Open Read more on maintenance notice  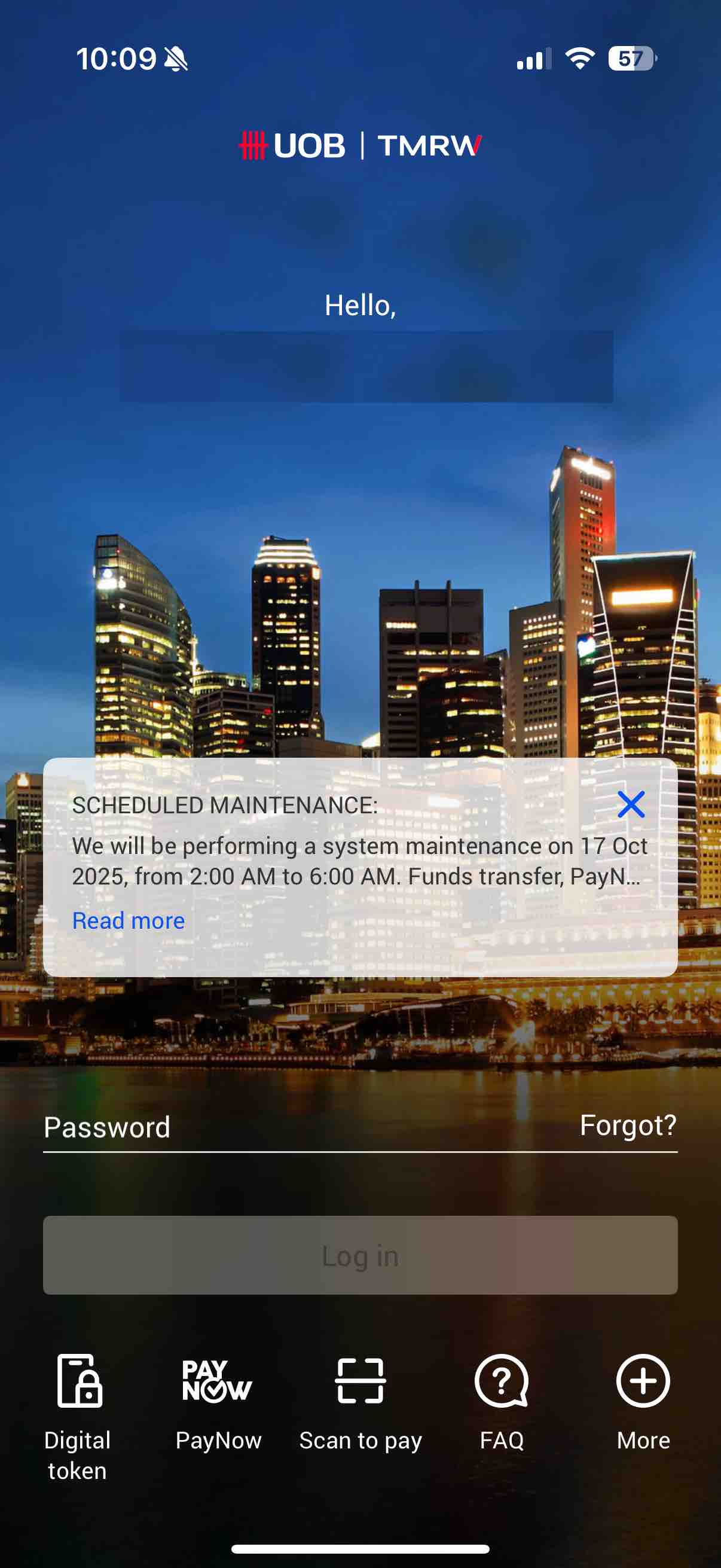[129, 920]
